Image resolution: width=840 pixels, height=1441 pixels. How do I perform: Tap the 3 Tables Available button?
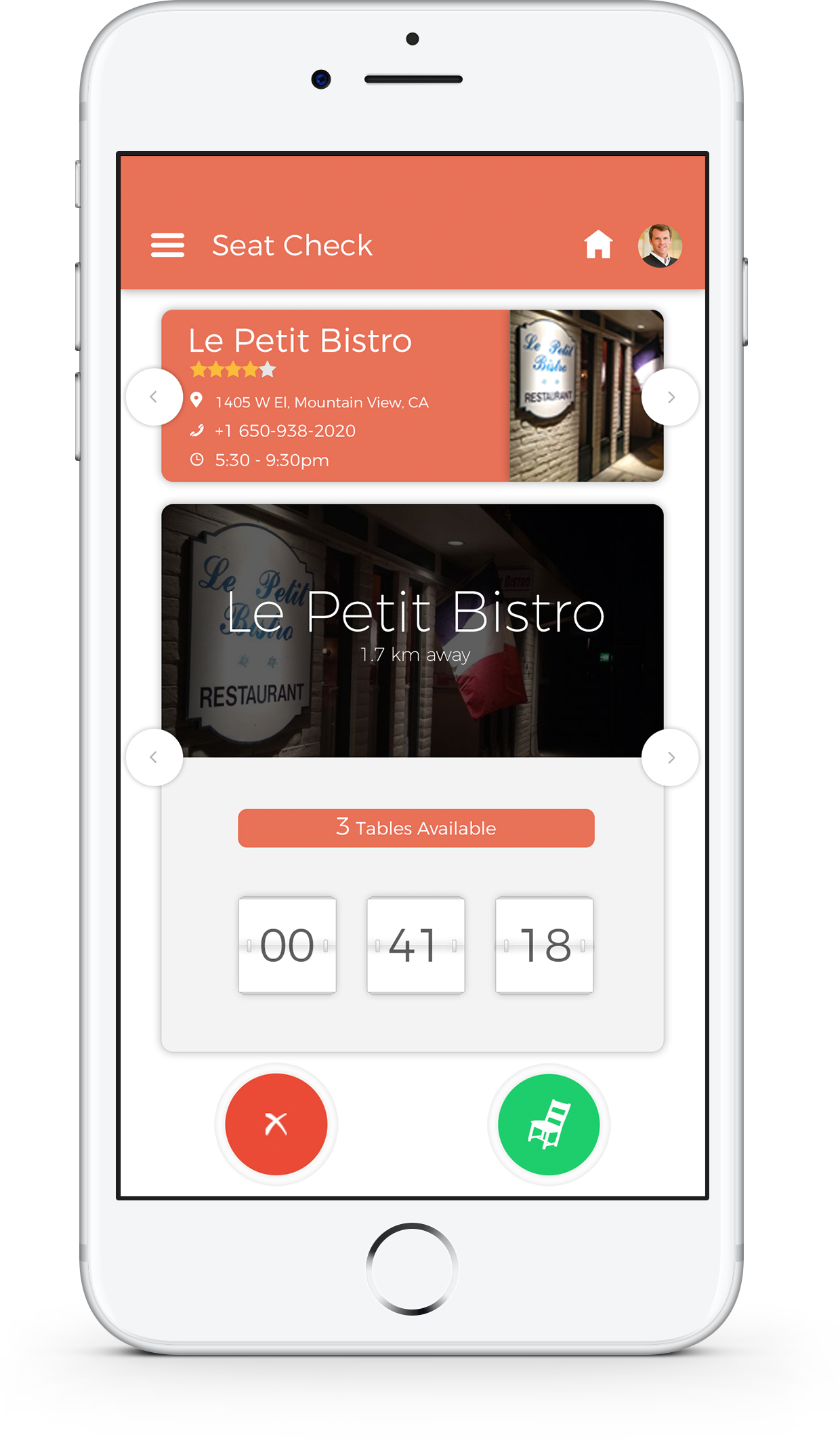(x=416, y=828)
